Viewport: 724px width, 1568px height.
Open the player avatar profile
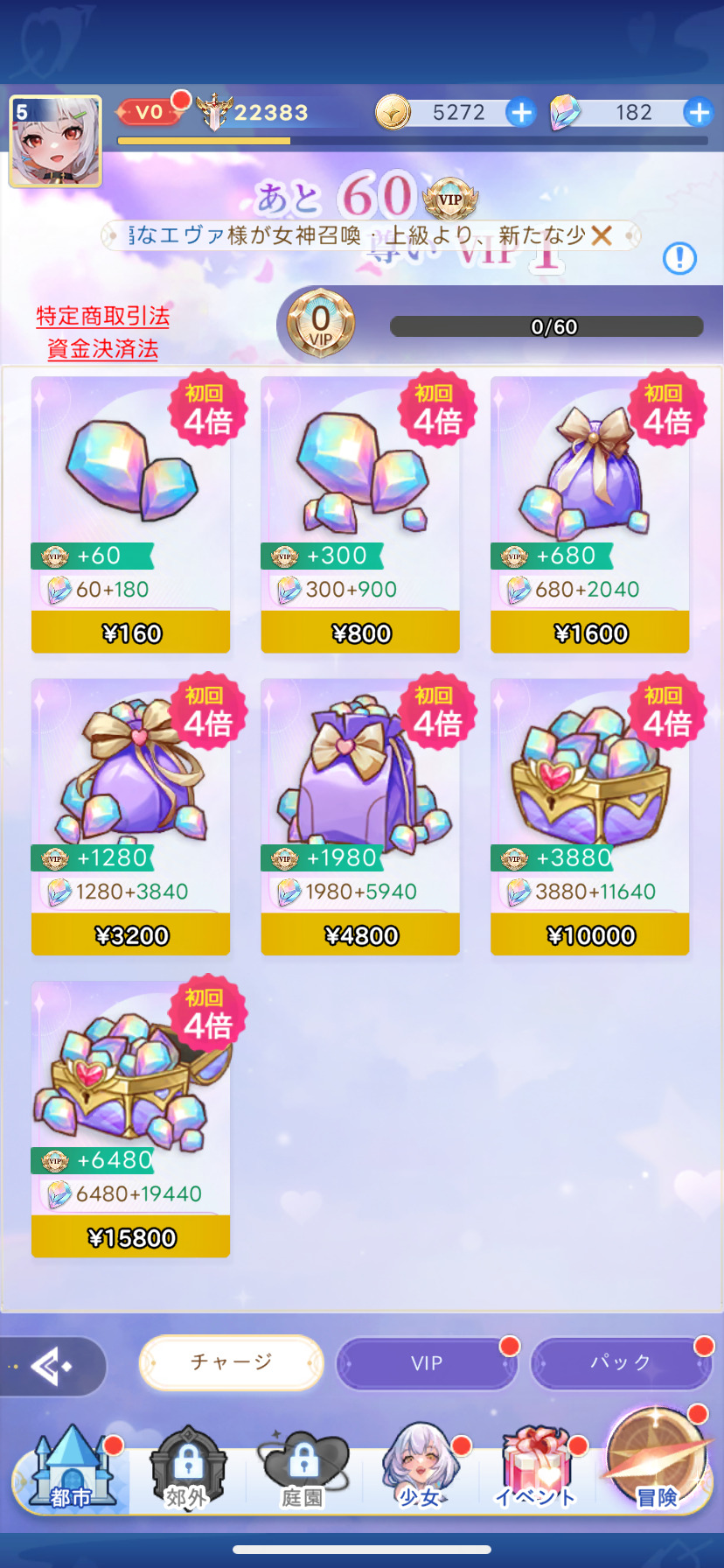(55, 142)
